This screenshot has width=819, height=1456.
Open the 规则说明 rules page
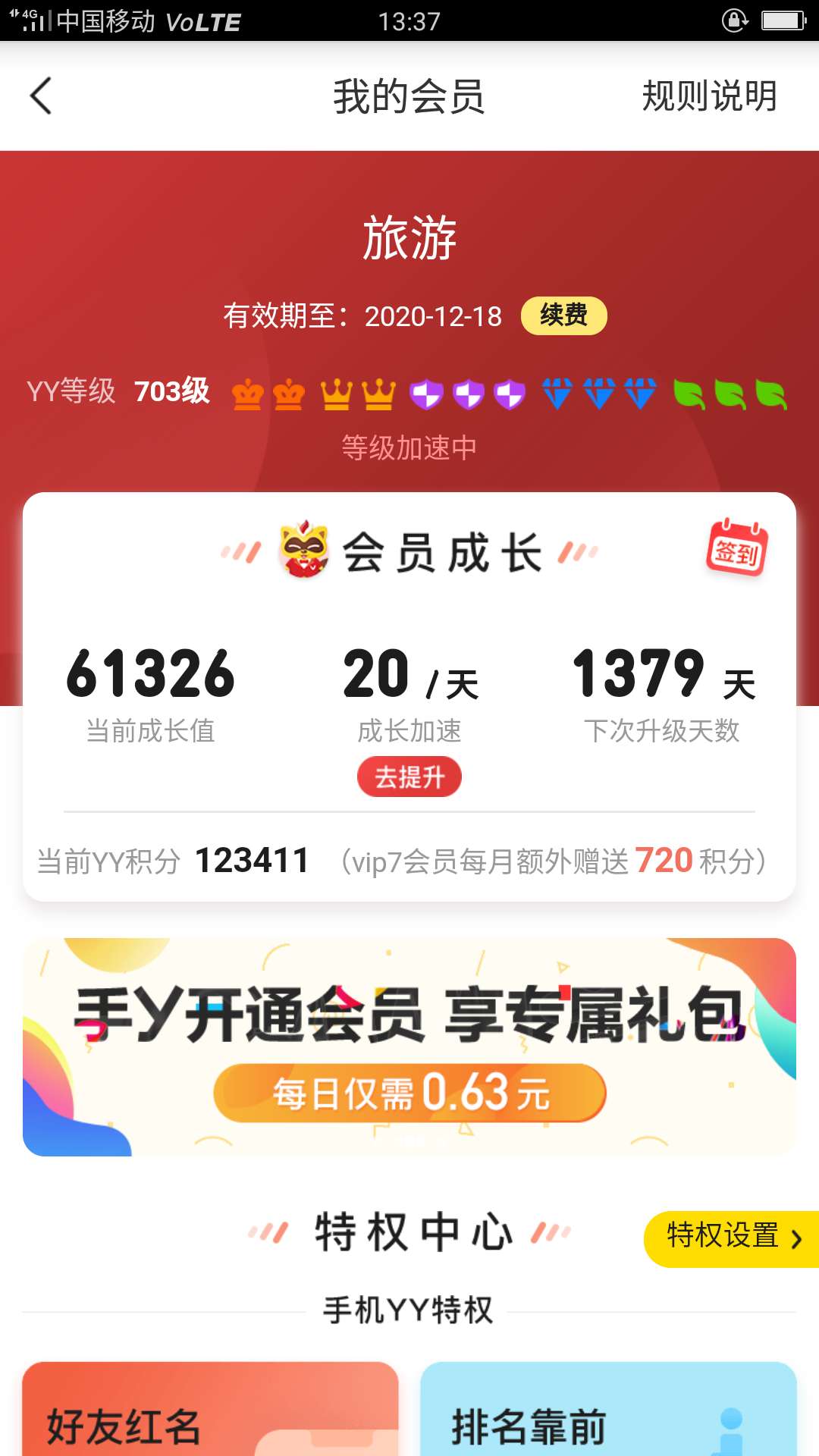[x=709, y=97]
